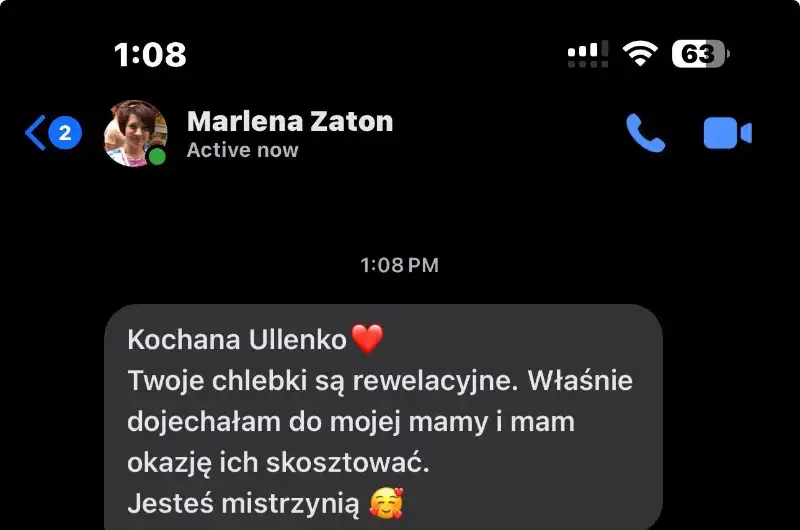Start a video call with Marlena Zaton
Image resolution: width=800 pixels, height=530 pixels.
coord(727,133)
